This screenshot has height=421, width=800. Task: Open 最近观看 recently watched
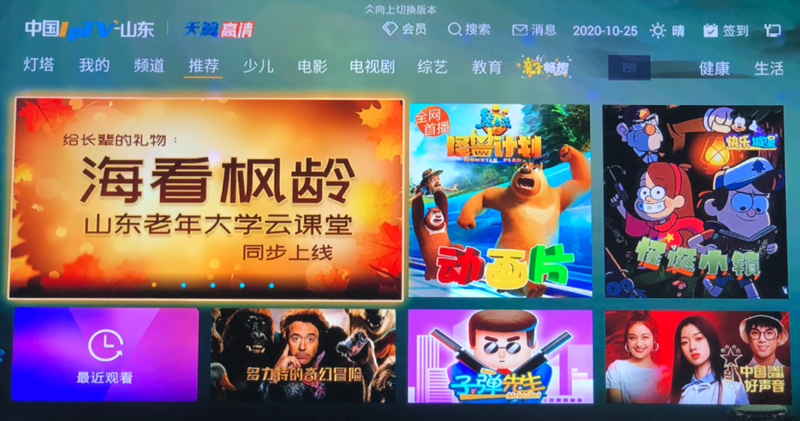[105, 356]
